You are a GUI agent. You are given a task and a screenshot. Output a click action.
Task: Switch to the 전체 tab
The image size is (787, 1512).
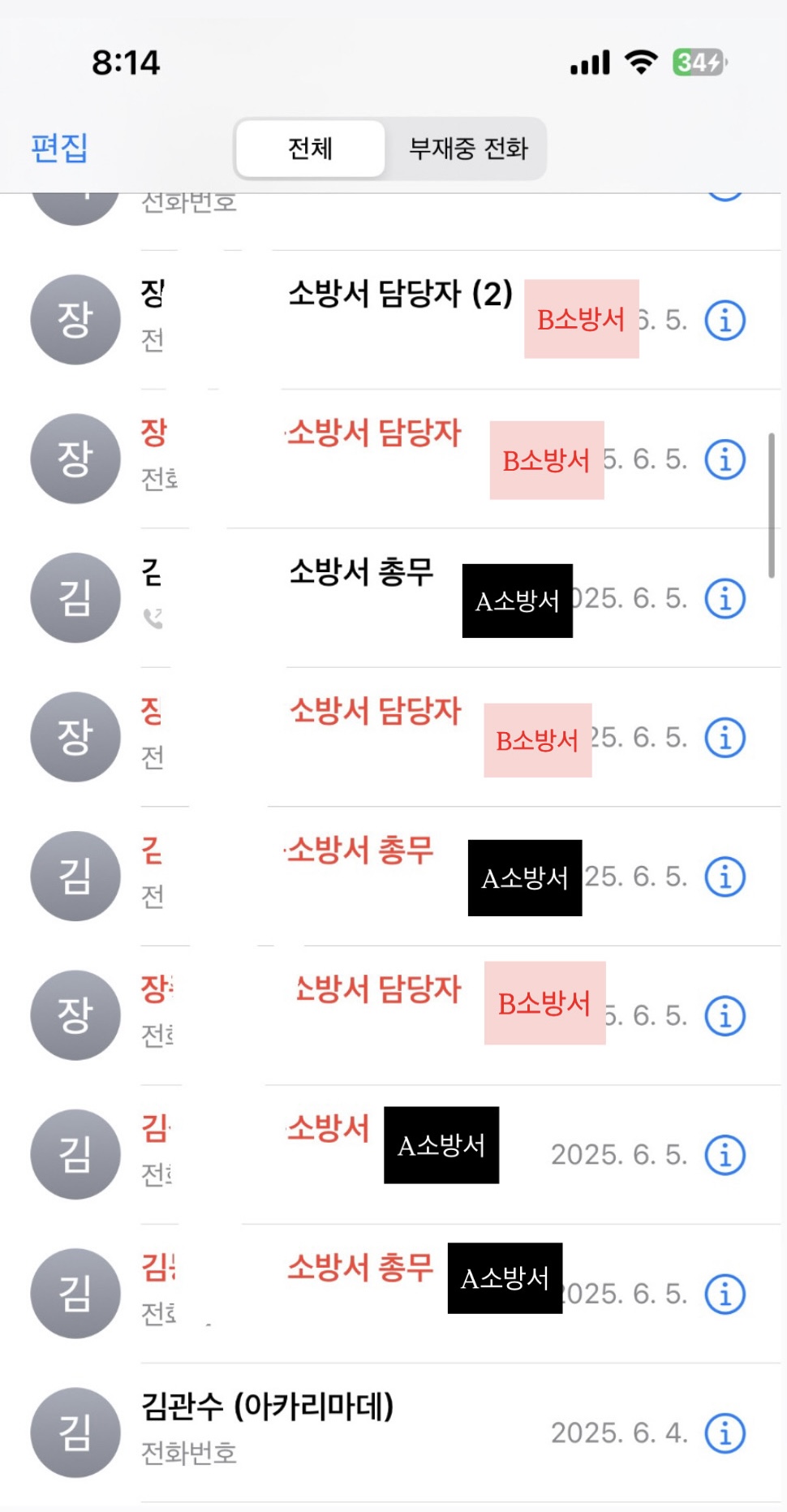tap(311, 149)
